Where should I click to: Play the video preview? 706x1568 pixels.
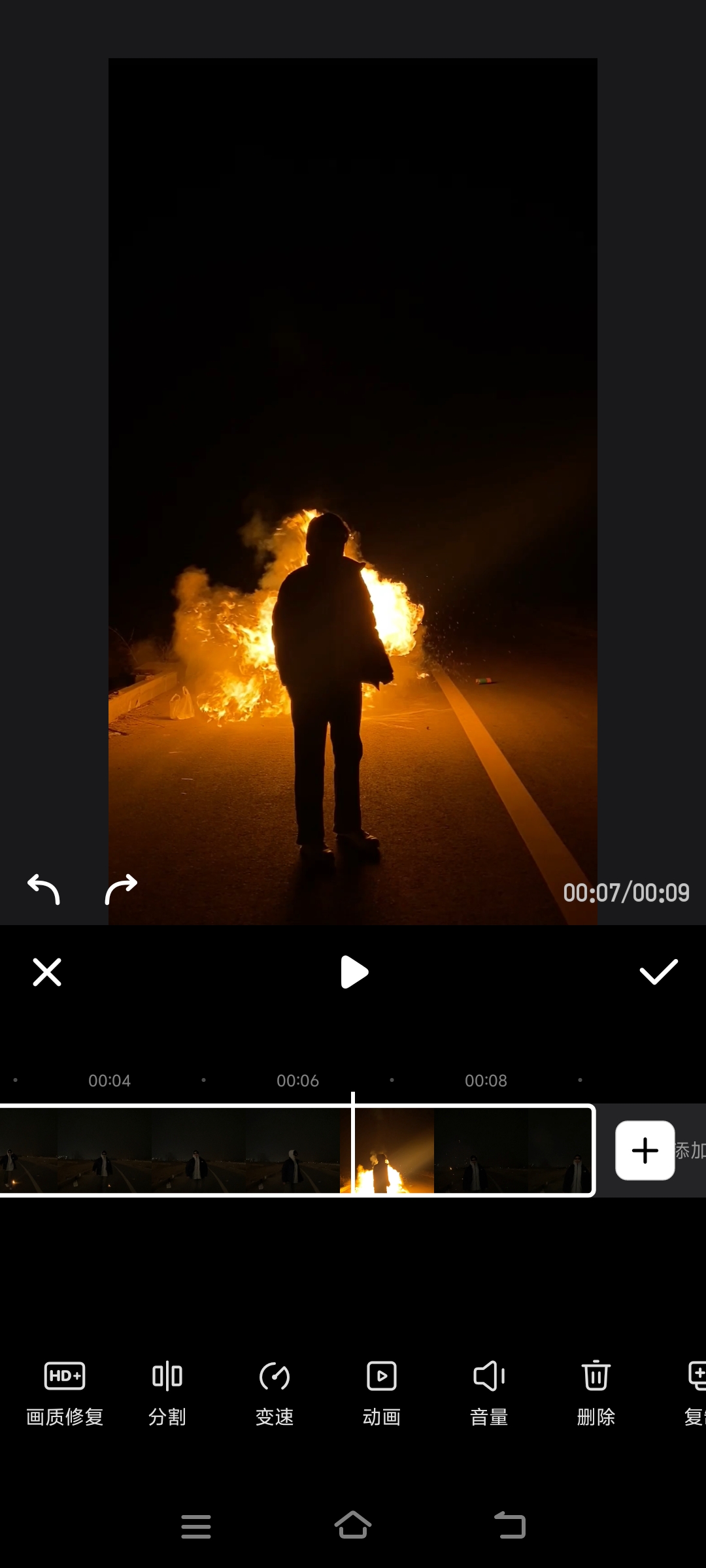[x=354, y=972]
